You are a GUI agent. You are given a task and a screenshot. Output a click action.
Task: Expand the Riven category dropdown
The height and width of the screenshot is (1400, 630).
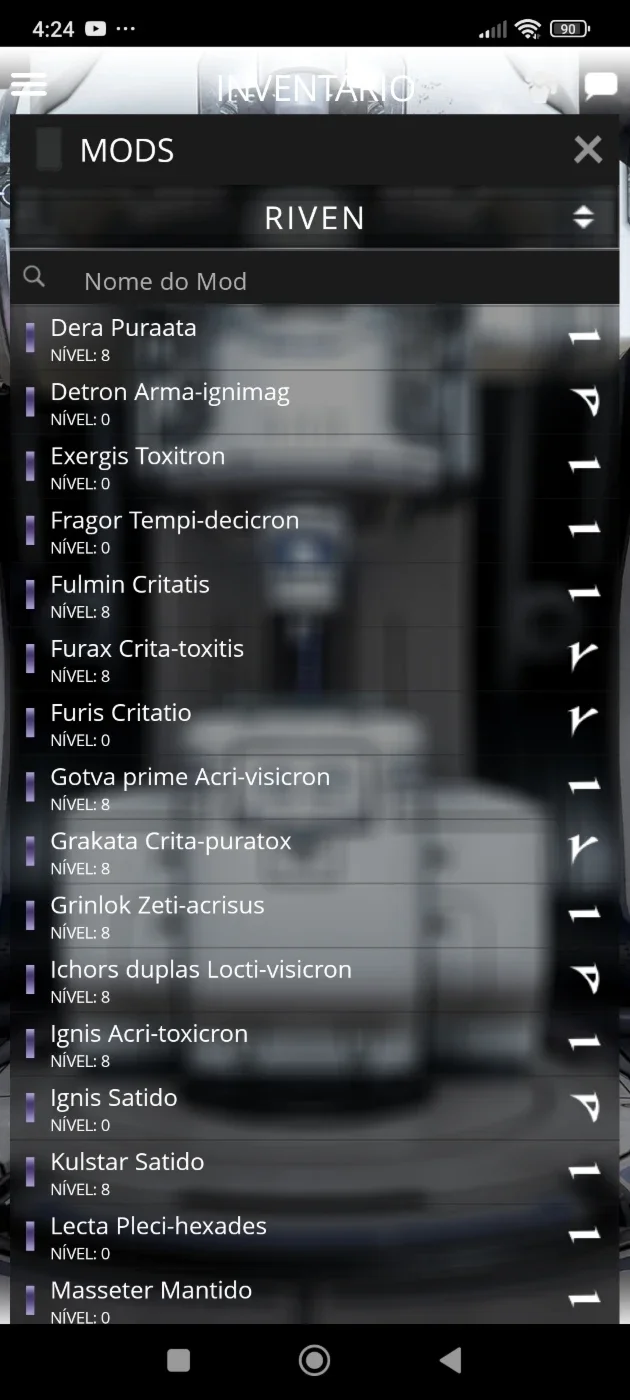point(315,217)
